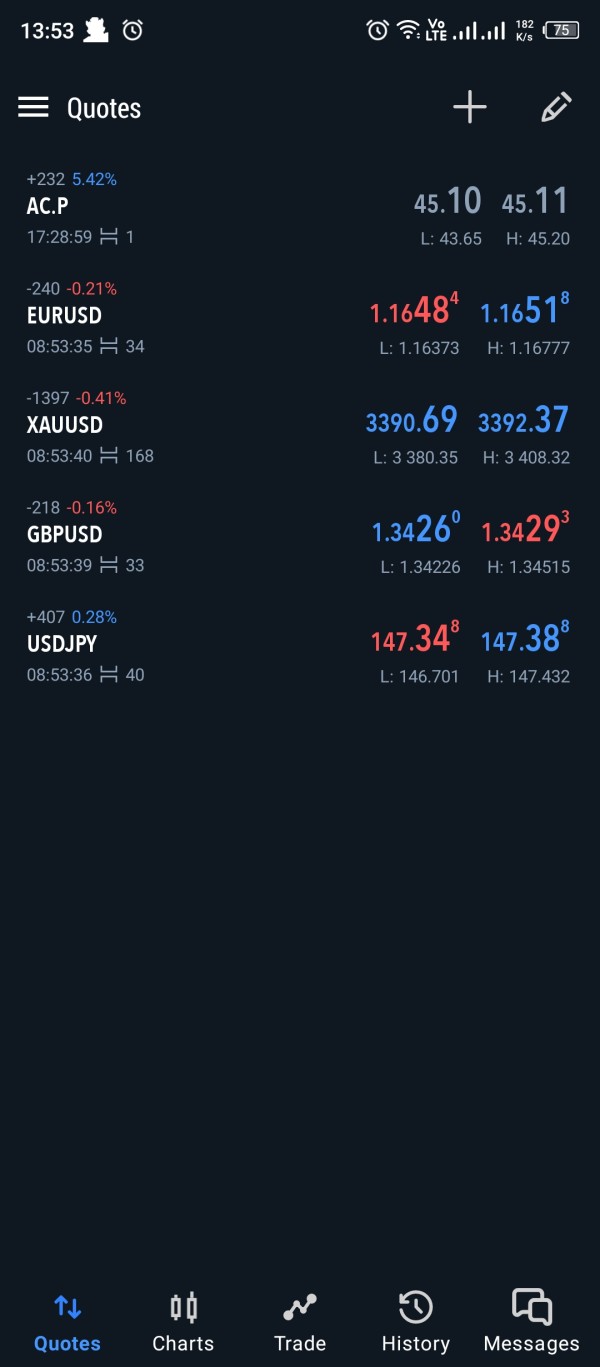Select the EURUSD quote row
Viewport: 600px width, 1367px height.
click(300, 318)
